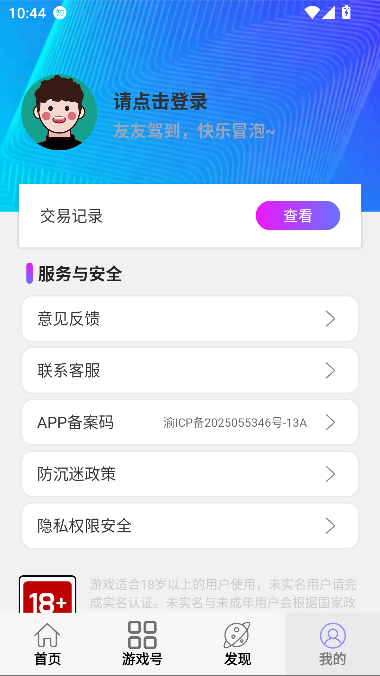Open 防沉迷政策 policy row
This screenshot has width=380, height=676.
click(x=190, y=474)
